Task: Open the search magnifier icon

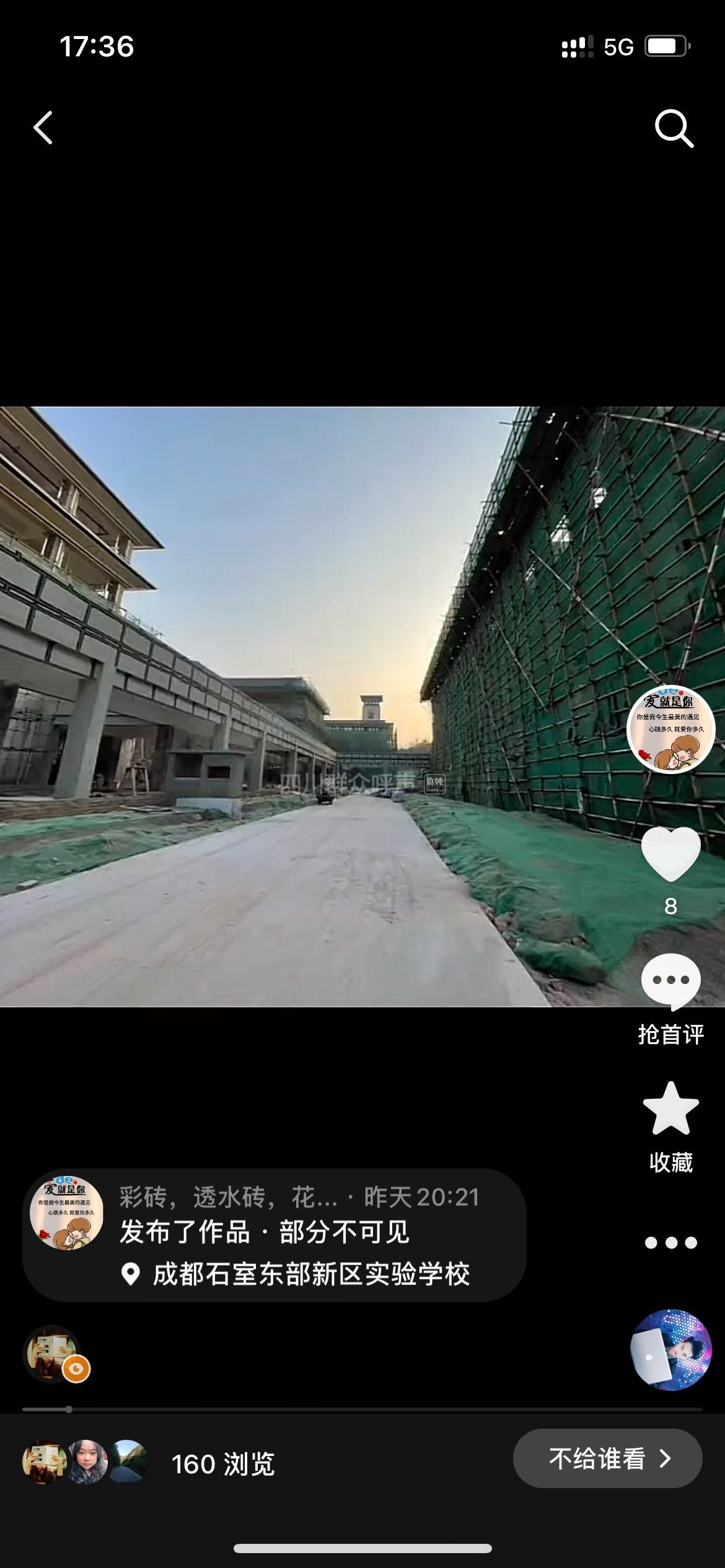Action: coord(674,129)
